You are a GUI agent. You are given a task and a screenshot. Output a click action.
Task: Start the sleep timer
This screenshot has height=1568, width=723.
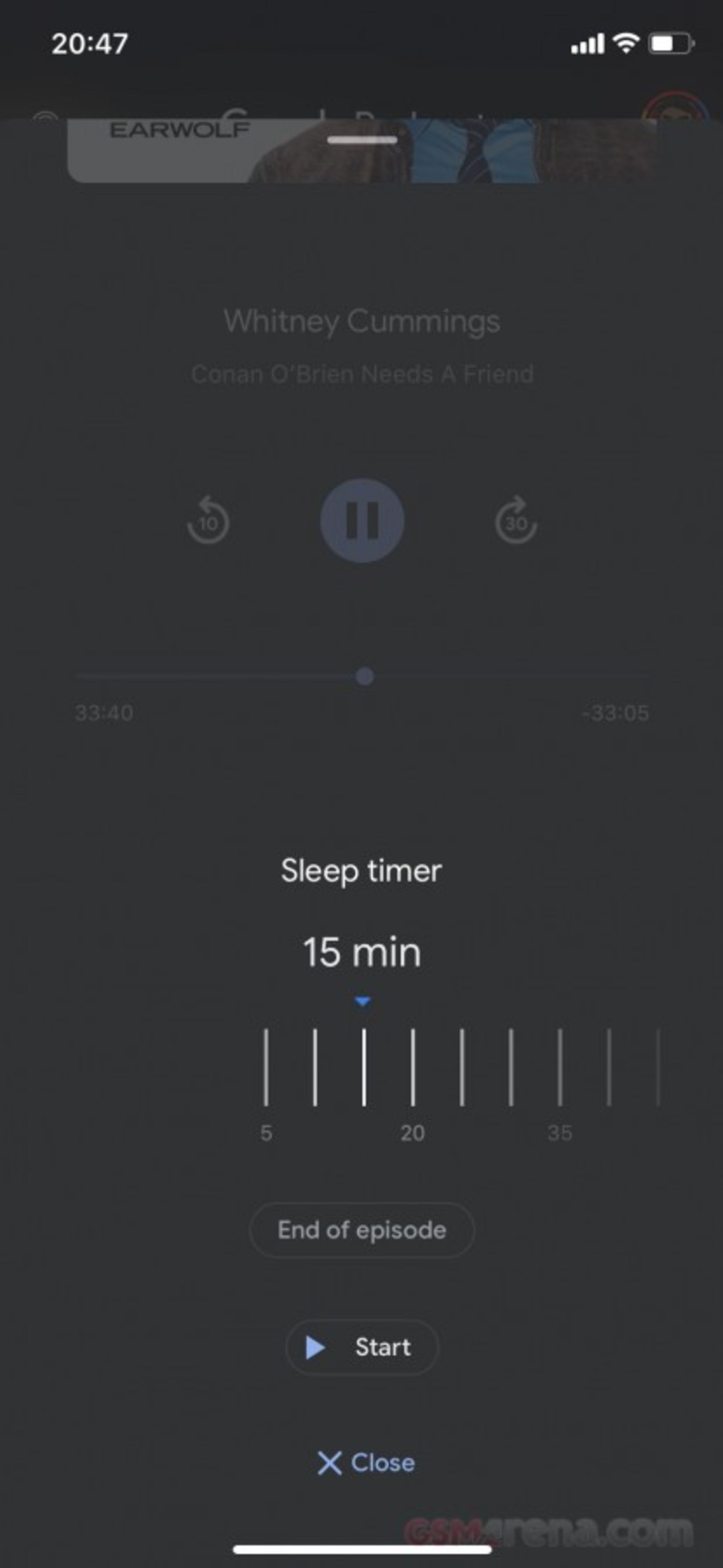tap(362, 1347)
